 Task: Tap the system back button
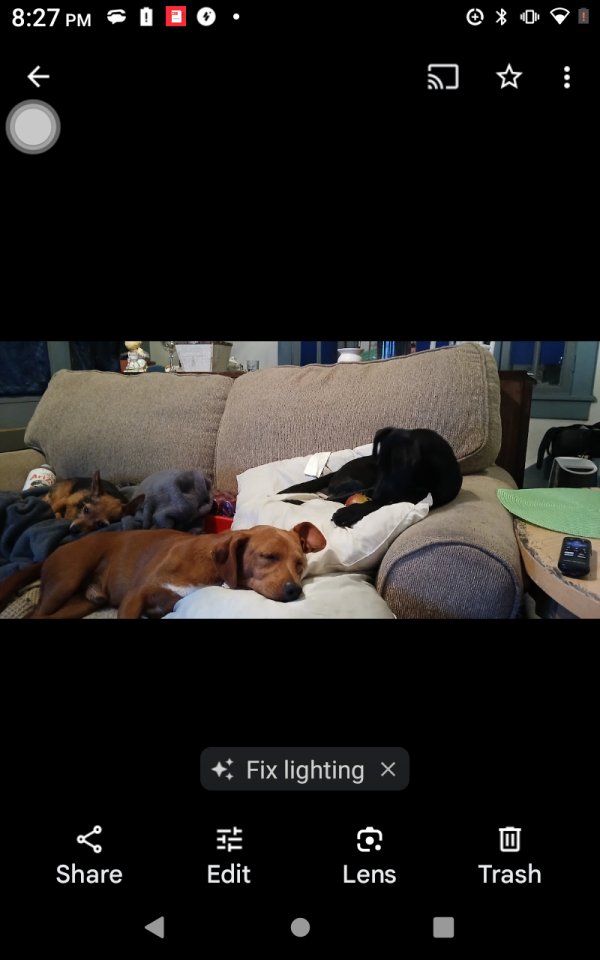(154, 927)
